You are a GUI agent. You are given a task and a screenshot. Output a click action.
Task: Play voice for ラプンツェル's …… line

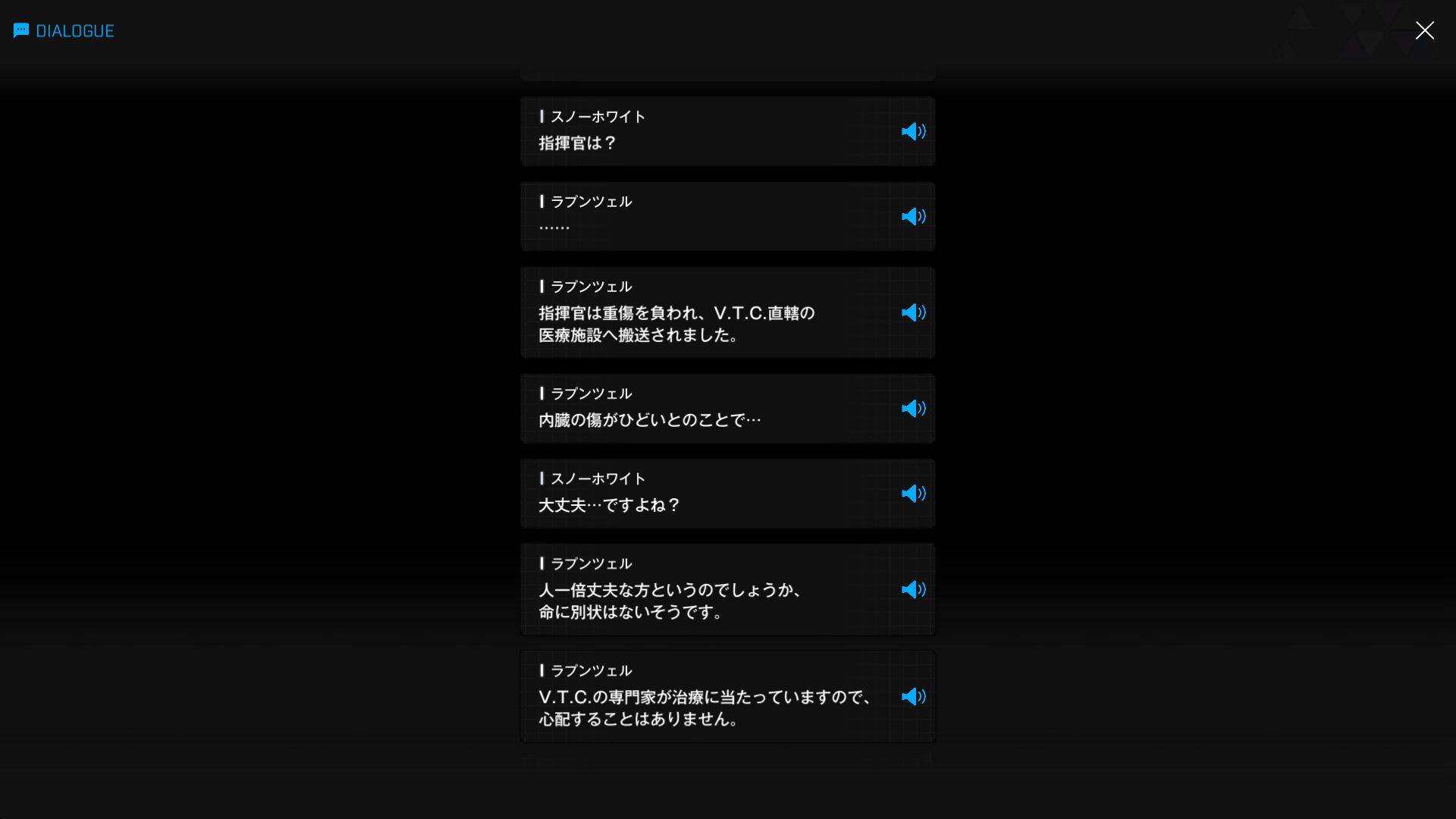click(913, 216)
